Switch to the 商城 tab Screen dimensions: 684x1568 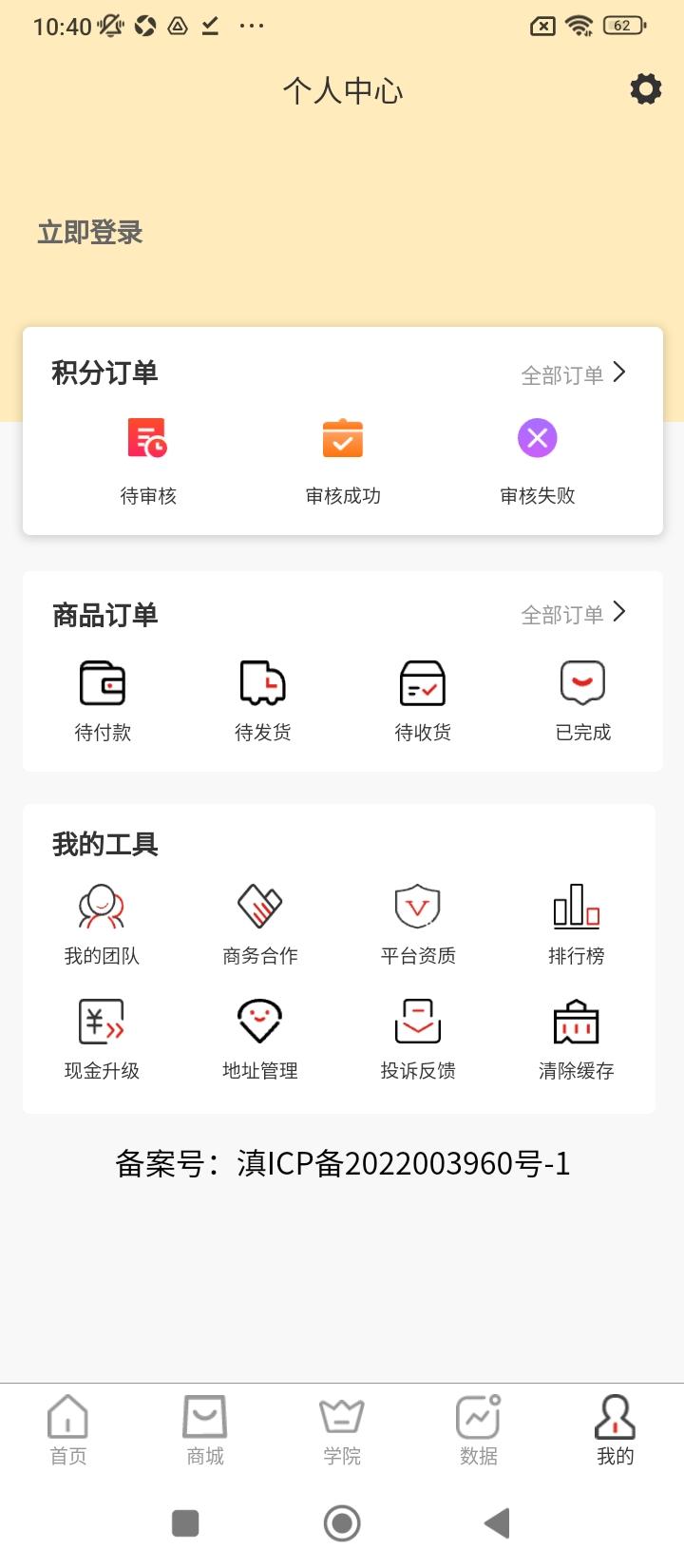(x=204, y=1430)
